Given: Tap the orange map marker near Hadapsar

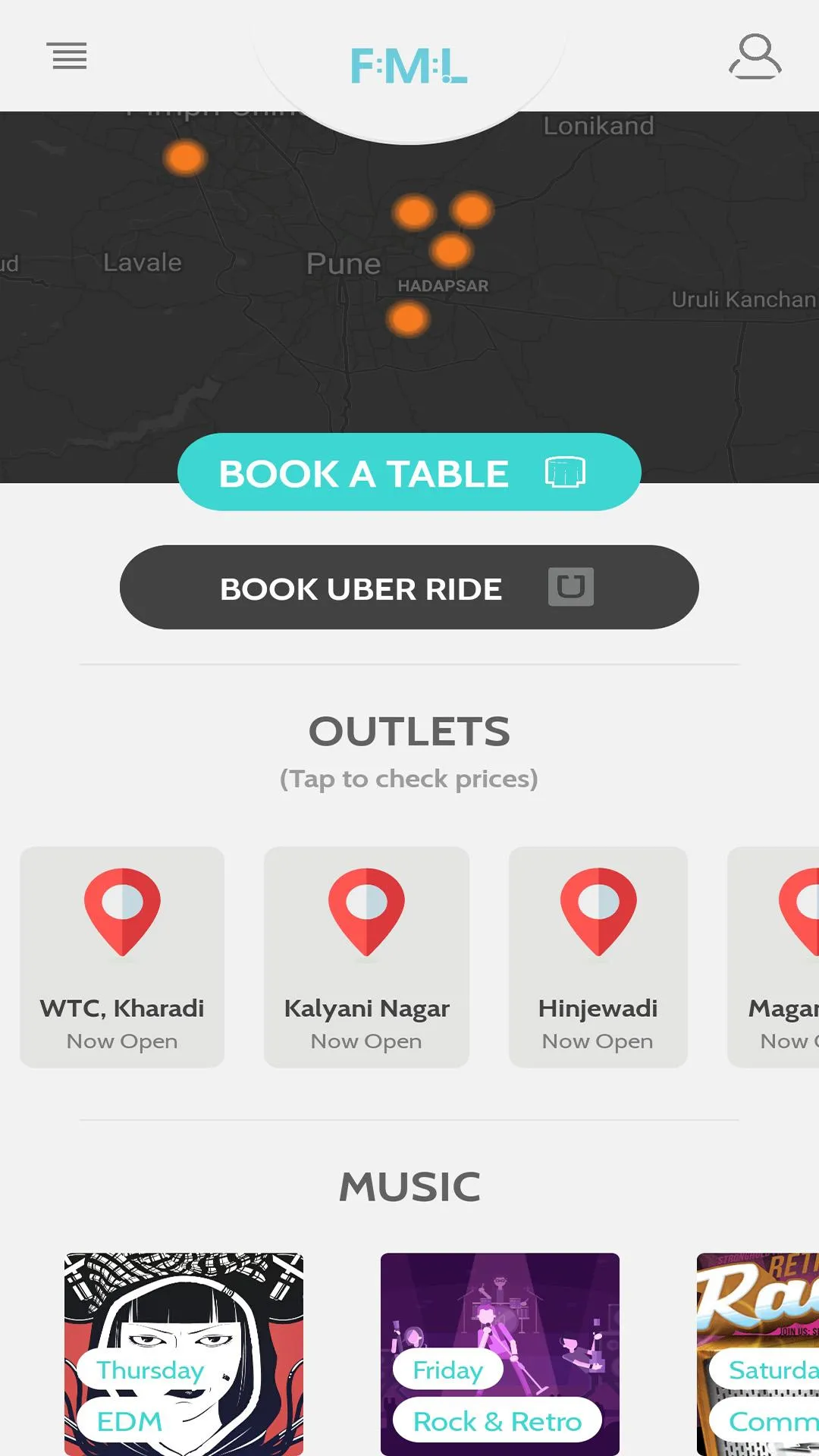Looking at the screenshot, I should coord(451,250).
